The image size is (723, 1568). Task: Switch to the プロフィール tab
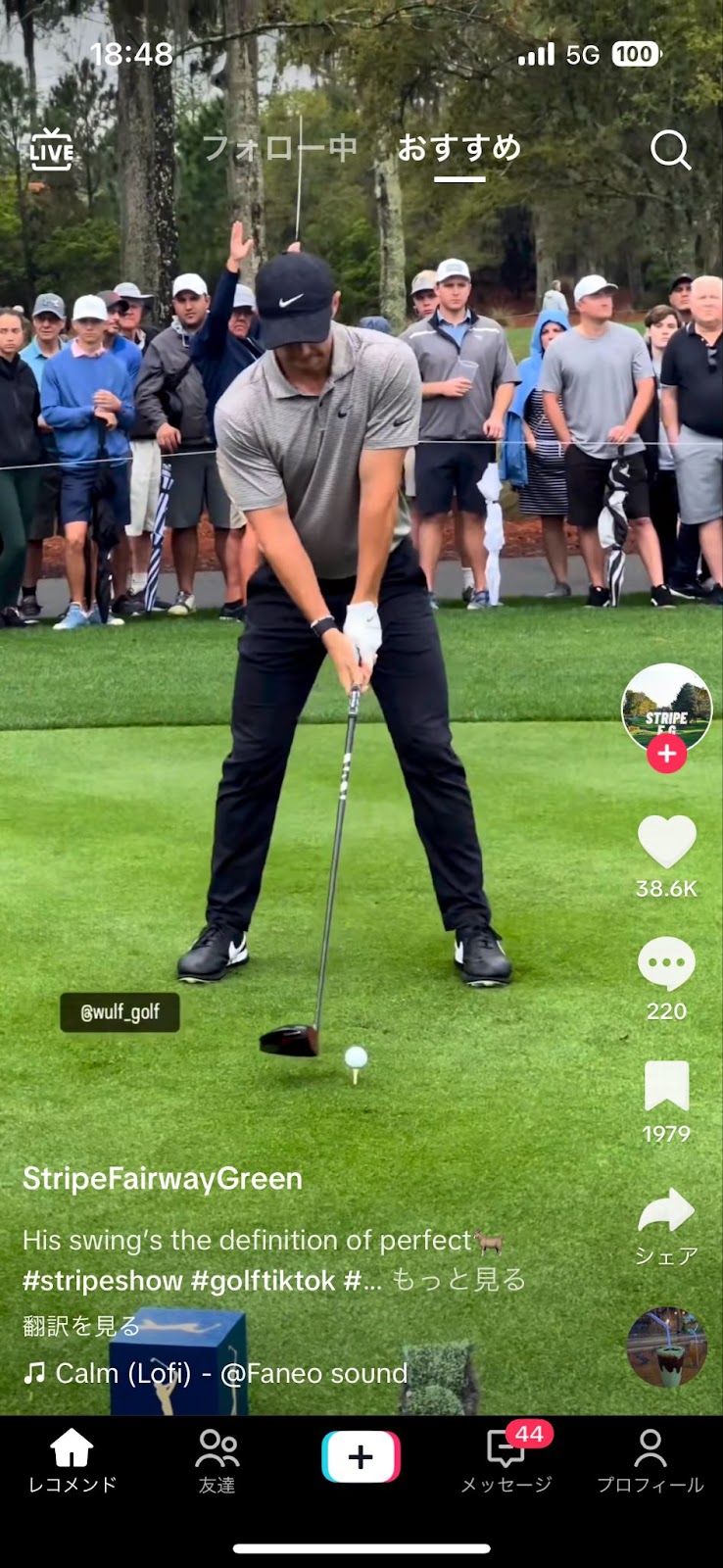click(x=650, y=1460)
